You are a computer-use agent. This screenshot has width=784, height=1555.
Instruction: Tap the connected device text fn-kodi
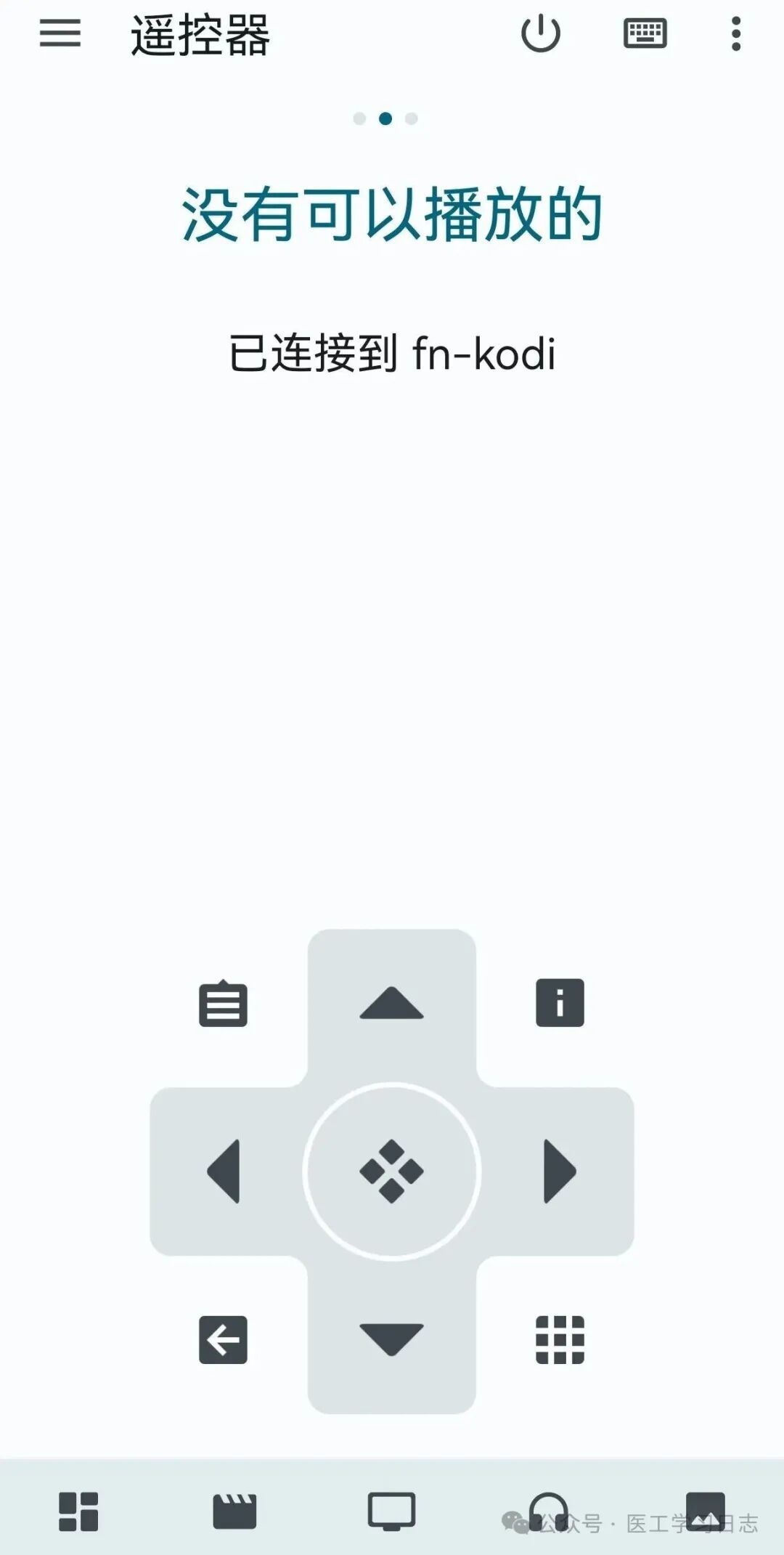[392, 354]
